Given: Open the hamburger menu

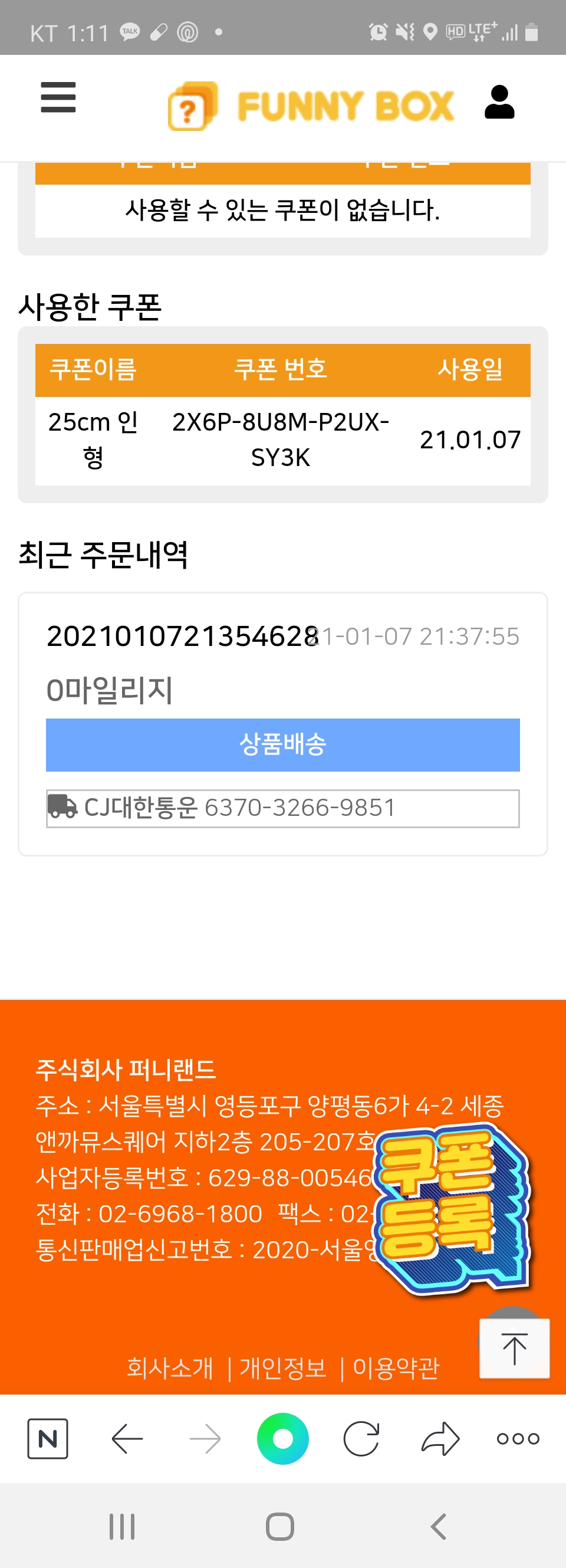Looking at the screenshot, I should pyautogui.click(x=58, y=98).
